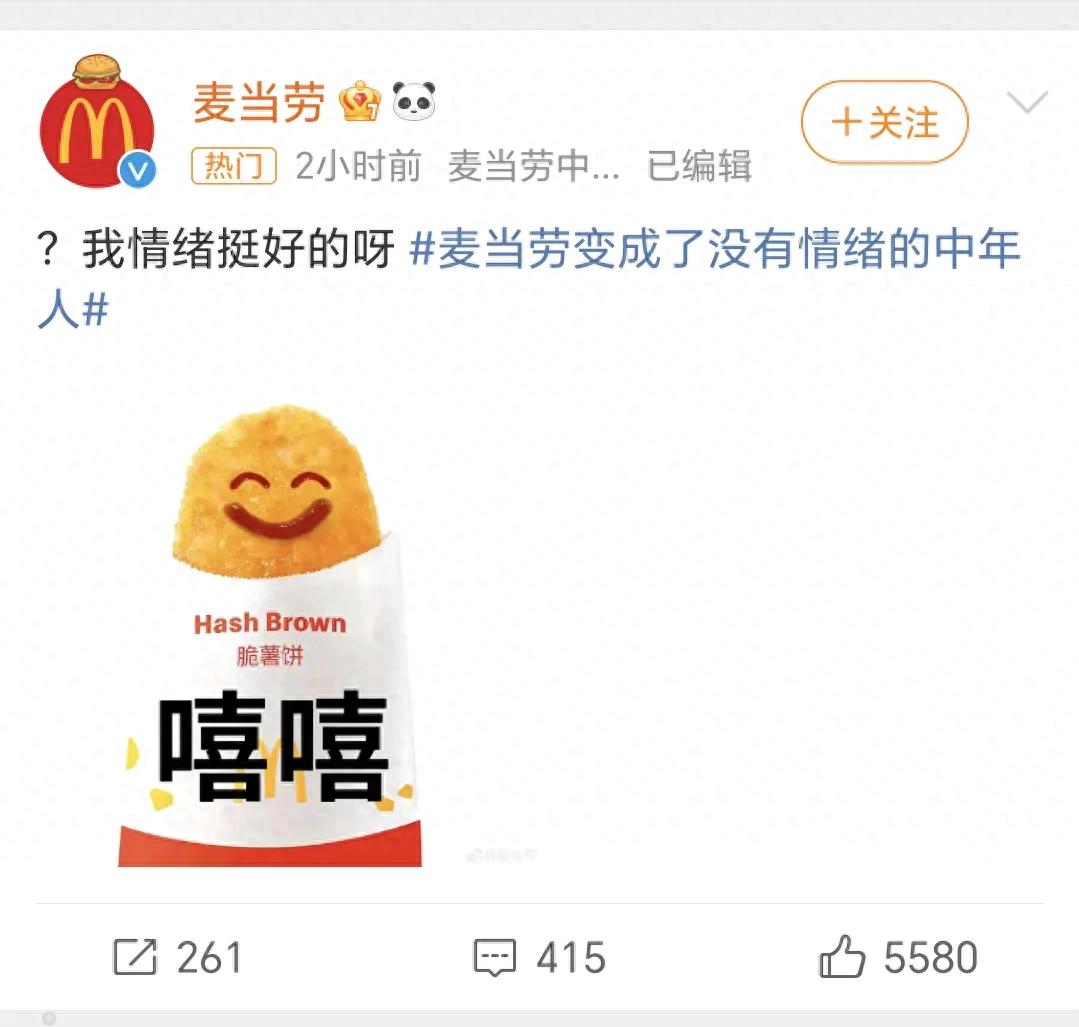The image size is (1079, 1027).
Task: Tap the 热门 tag
Action: click(233, 166)
